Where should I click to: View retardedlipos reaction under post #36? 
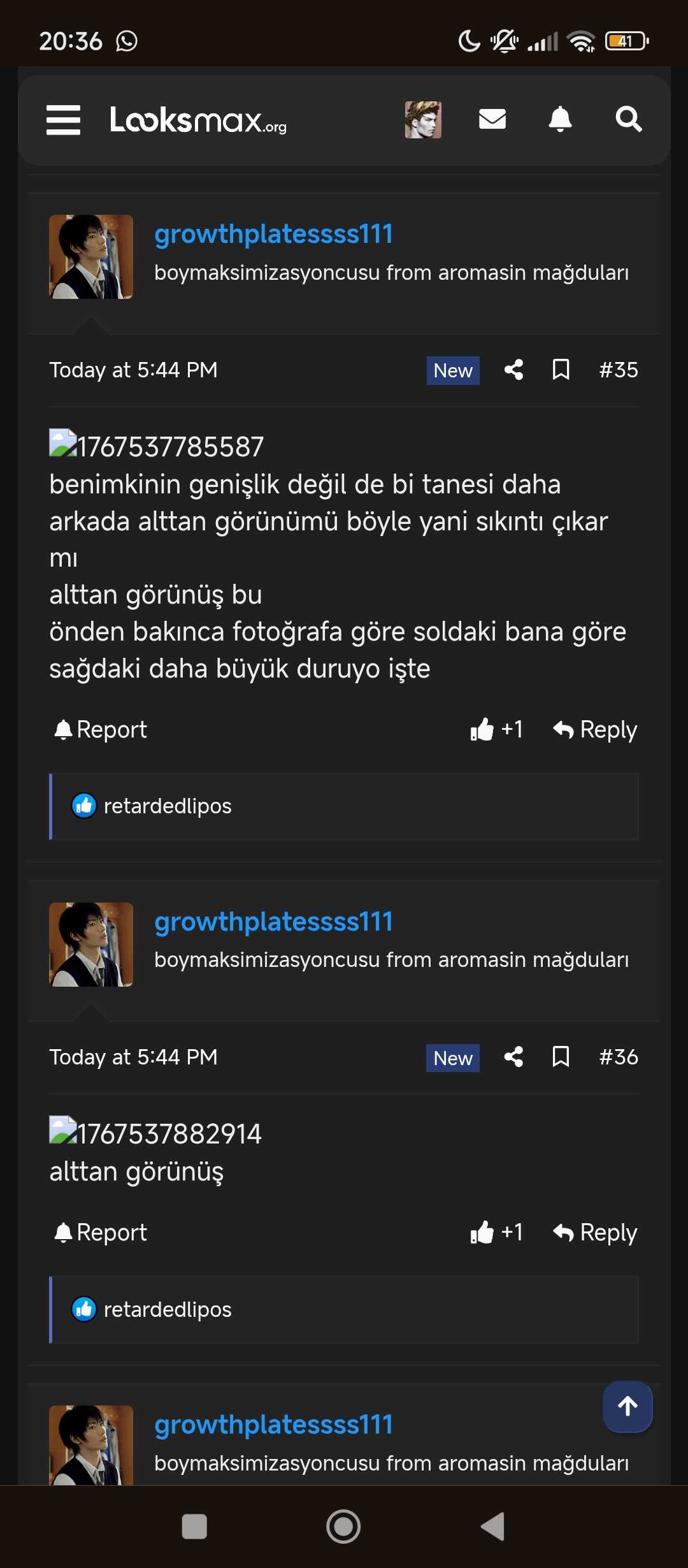pyautogui.click(x=167, y=1309)
